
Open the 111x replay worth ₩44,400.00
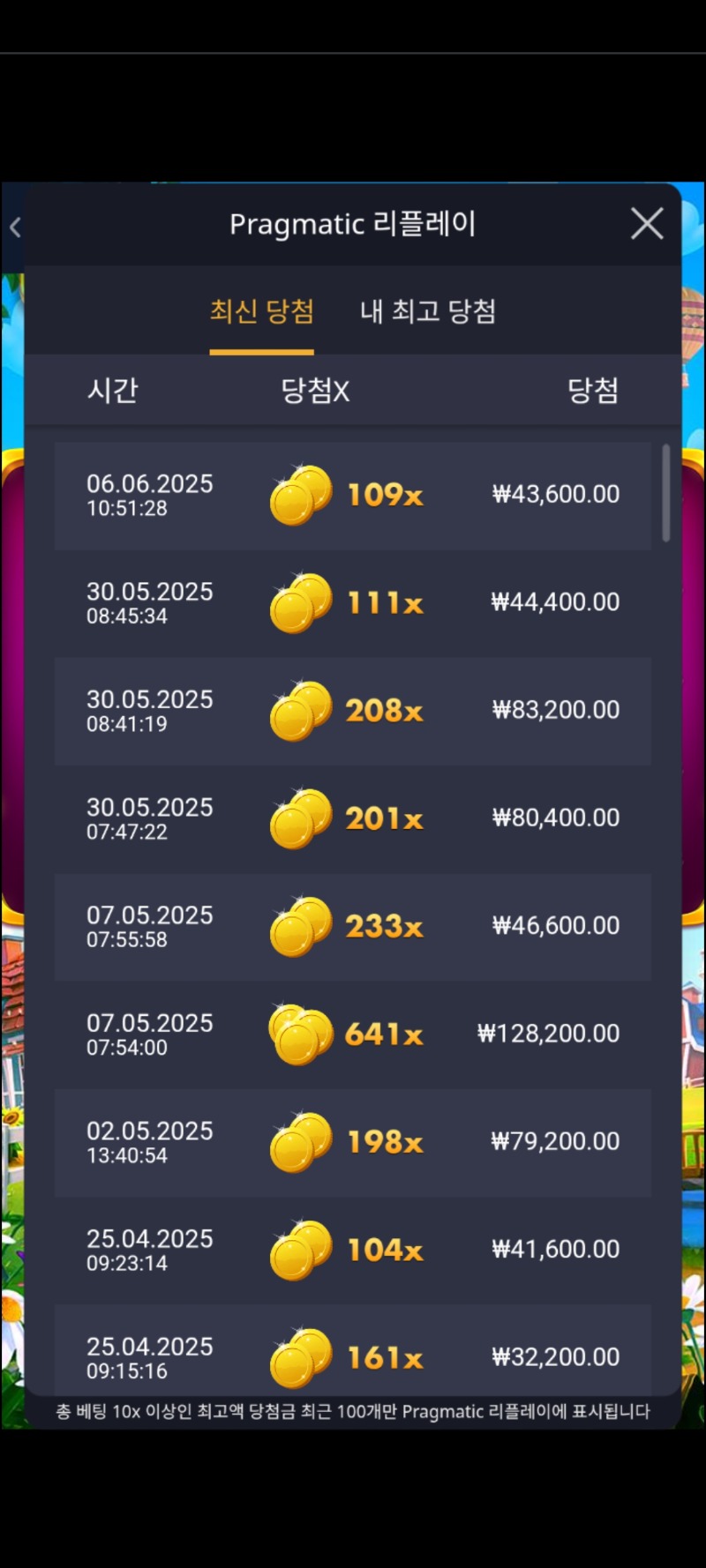353,603
